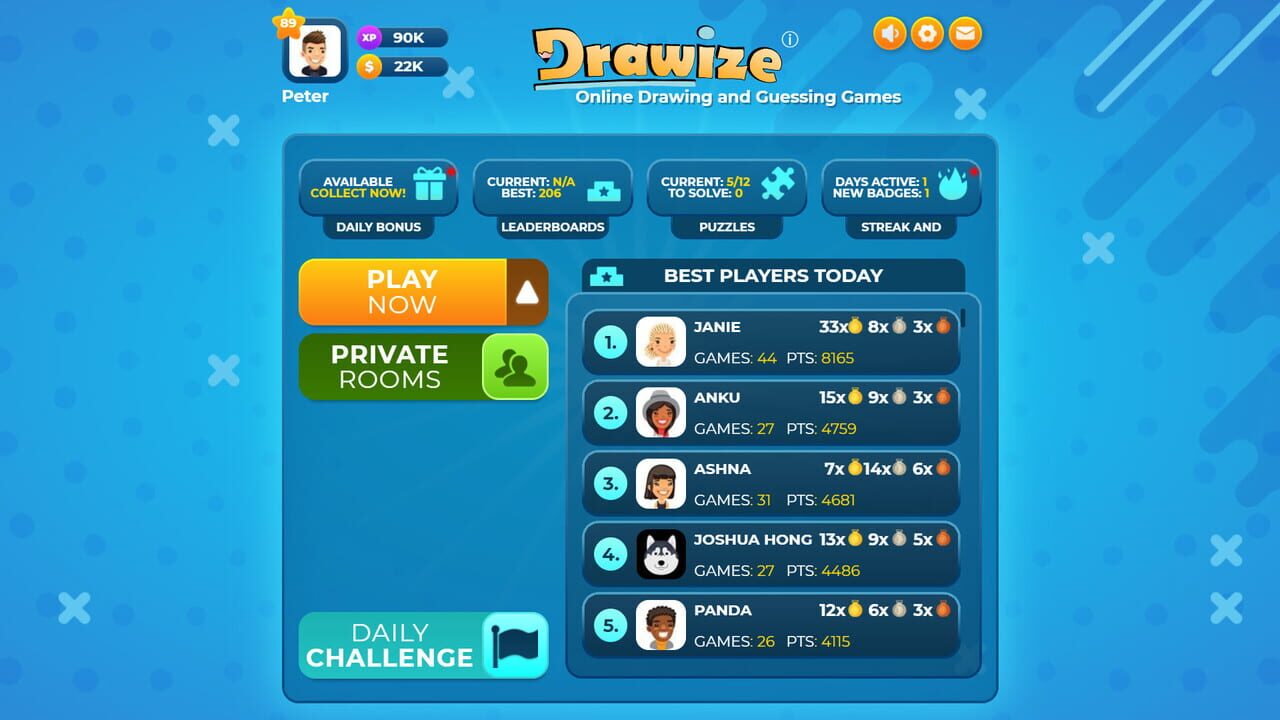1280x720 pixels.
Task: Open the mail envelope icon
Action: (x=965, y=34)
